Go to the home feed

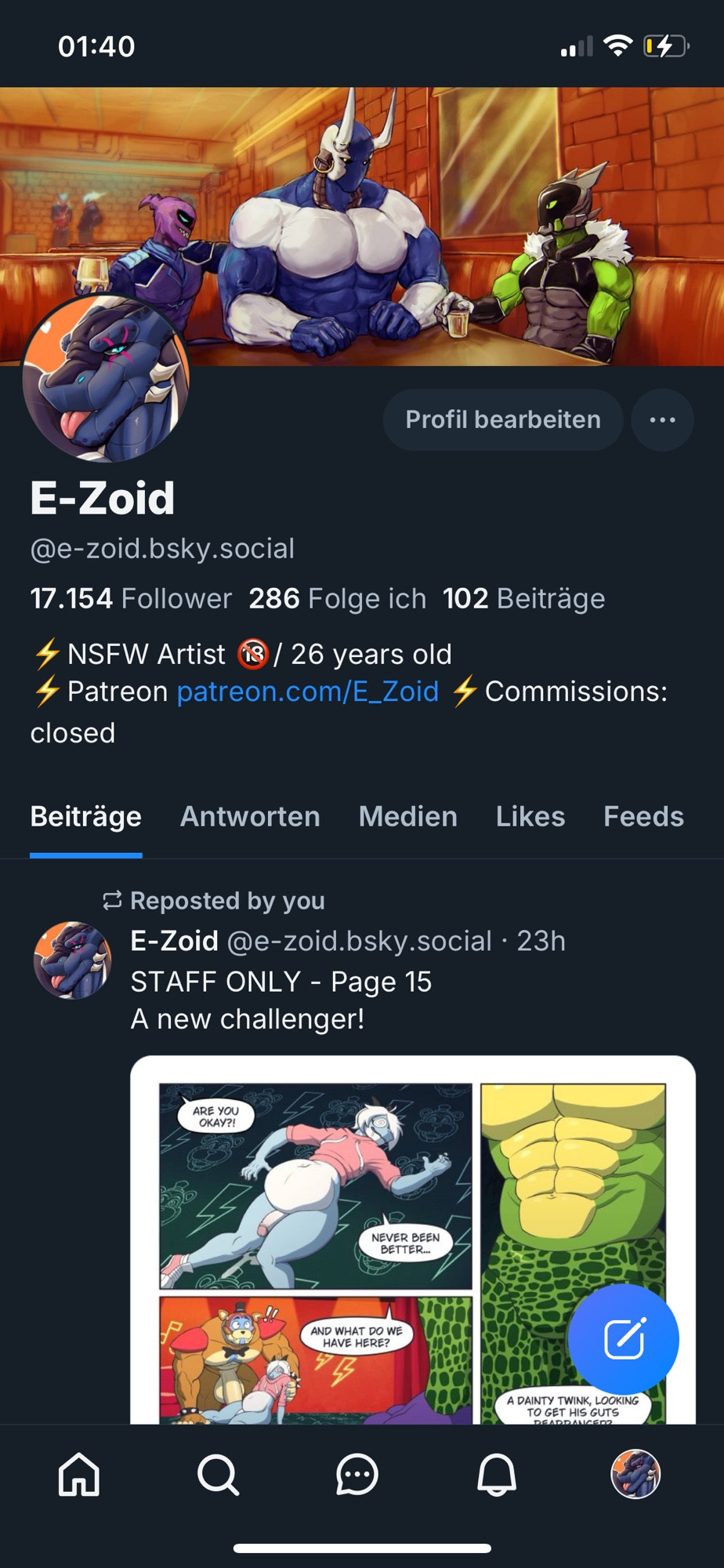point(79,1475)
